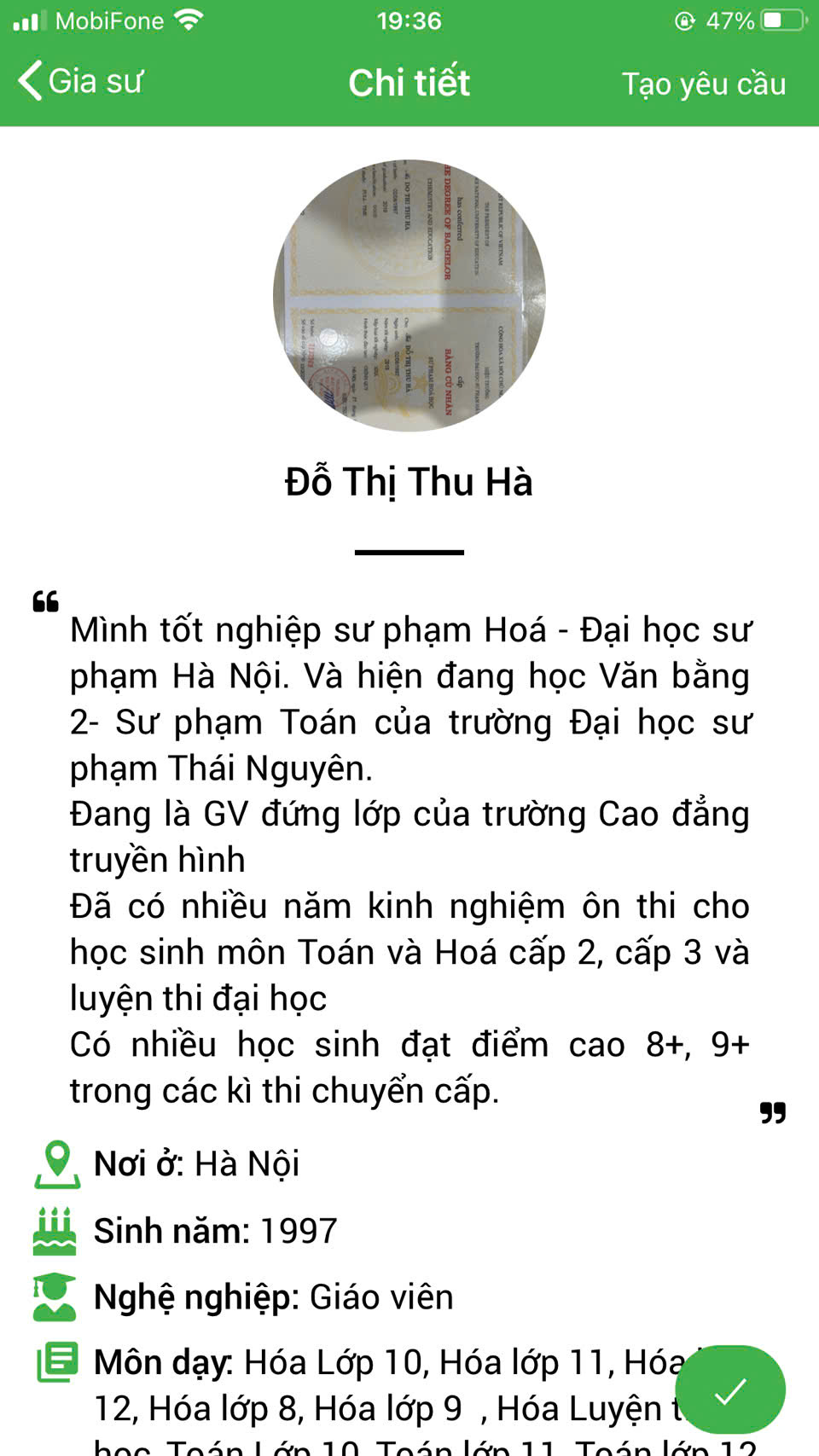Tap the green checkmark floating button
This screenshot has height=1456, width=819.
point(731,1391)
